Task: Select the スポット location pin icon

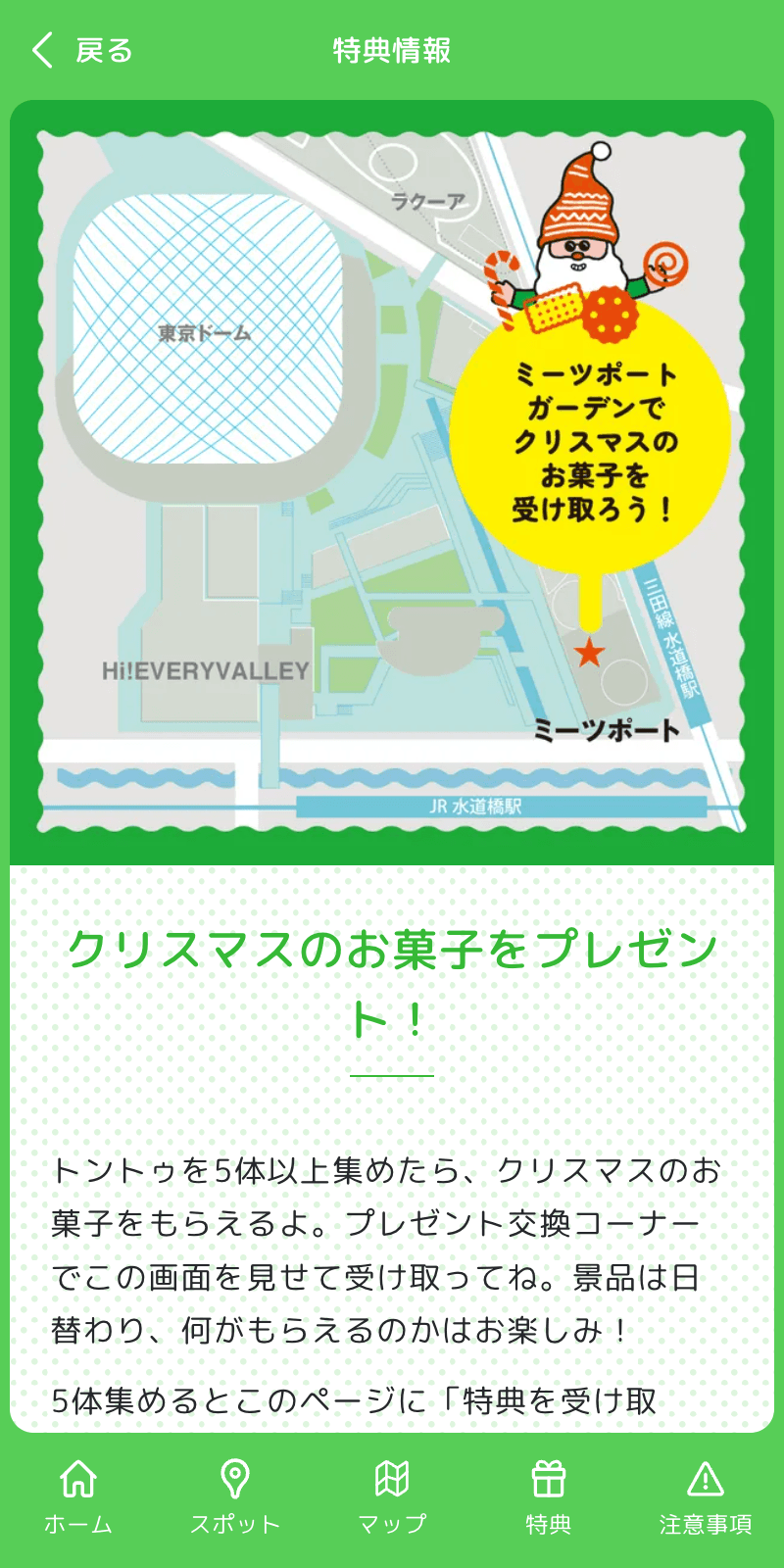Action: tap(233, 1475)
